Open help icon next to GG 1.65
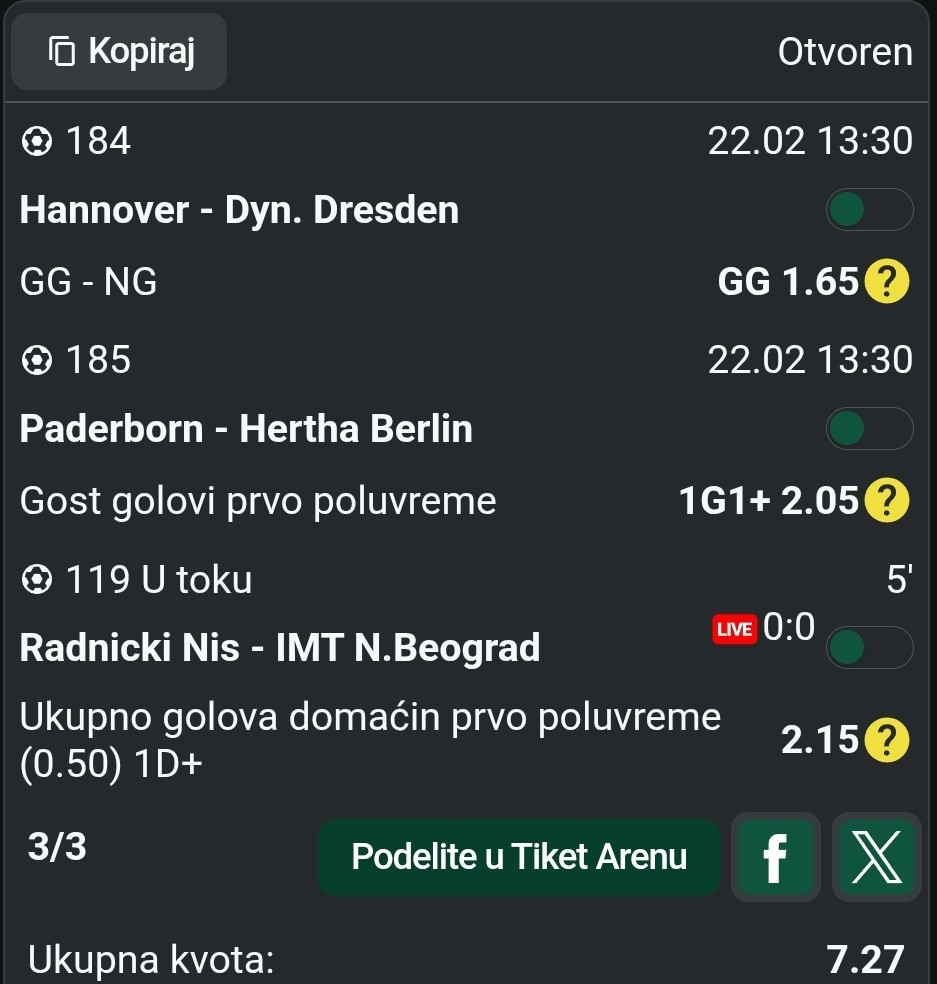The image size is (937, 984). point(886,283)
